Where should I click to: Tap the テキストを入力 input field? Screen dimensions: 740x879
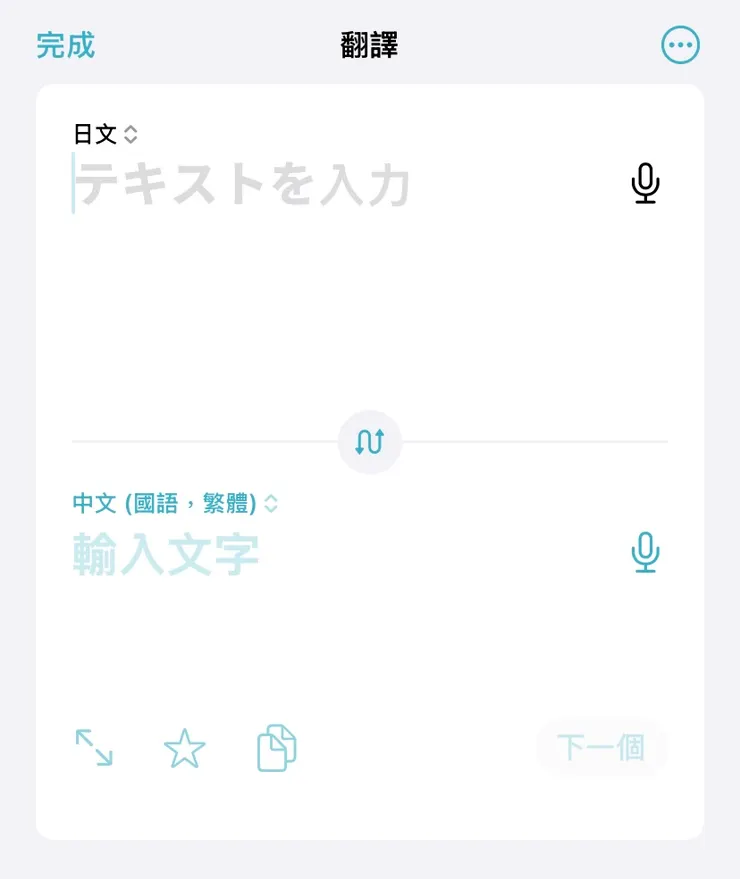245,184
